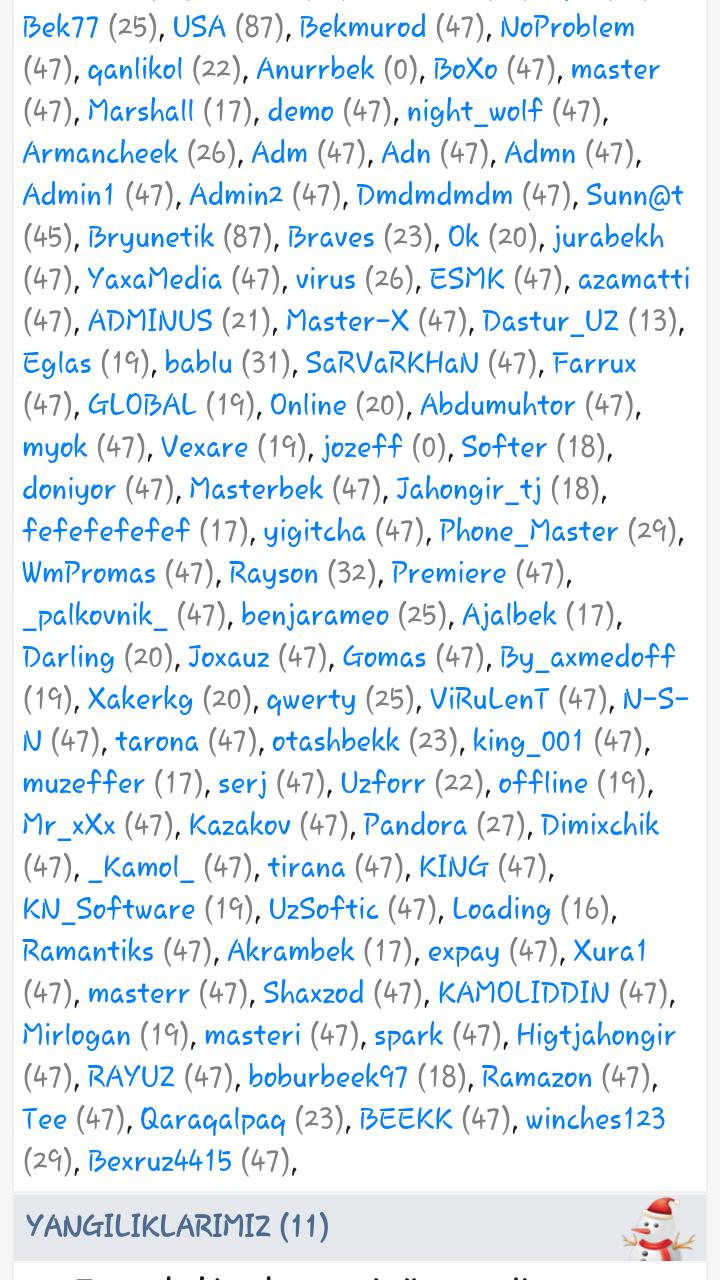The height and width of the screenshot is (1280, 720).
Task: Visit KN_Software user page
Action: tap(109, 909)
